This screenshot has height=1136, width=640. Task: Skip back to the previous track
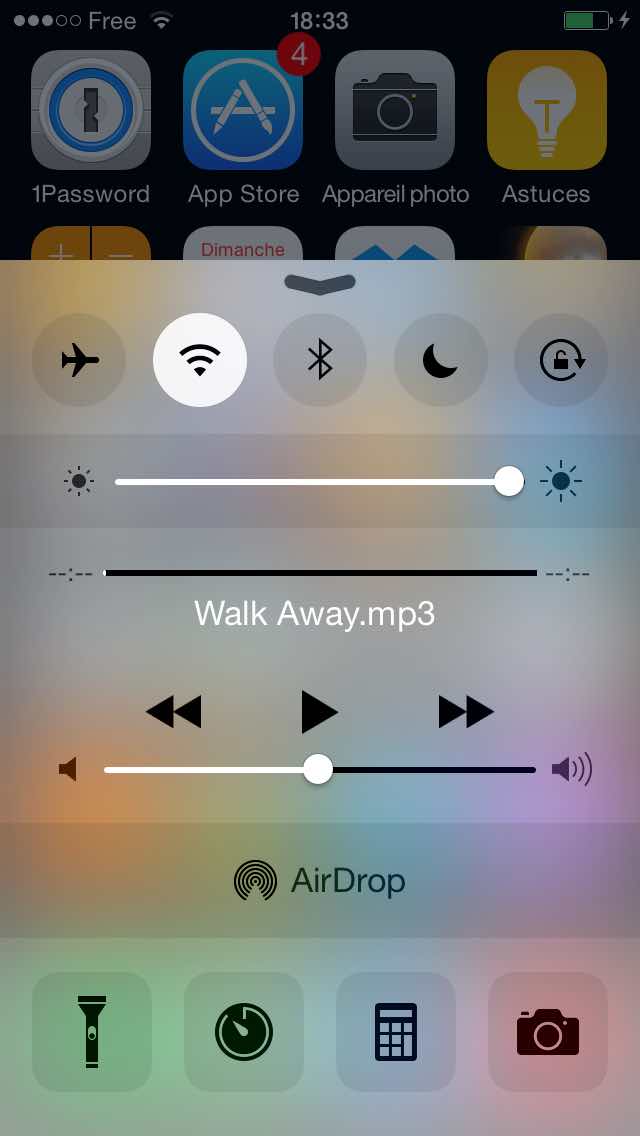pyautogui.click(x=174, y=712)
